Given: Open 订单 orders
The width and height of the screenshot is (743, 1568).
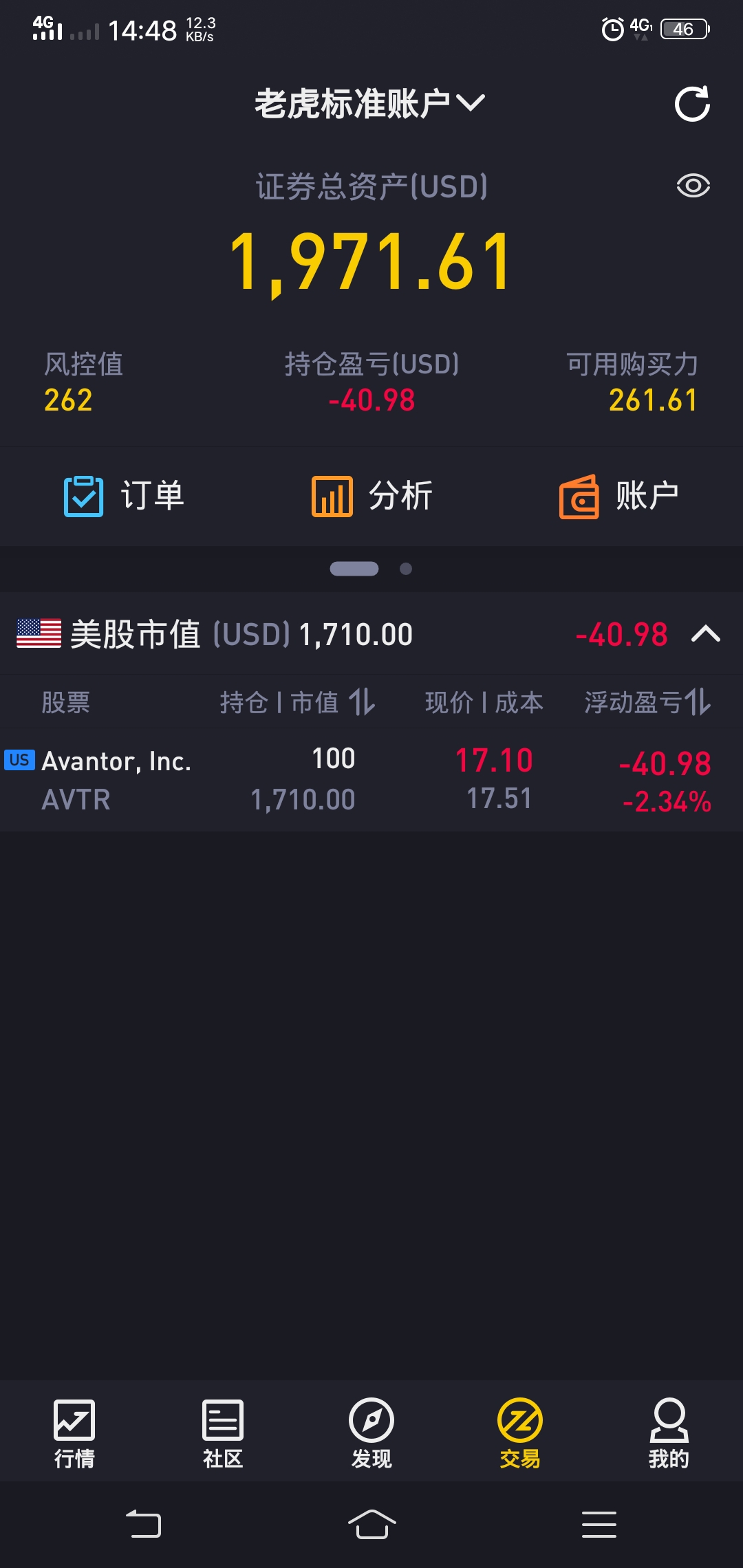Looking at the screenshot, I should coord(124,496).
